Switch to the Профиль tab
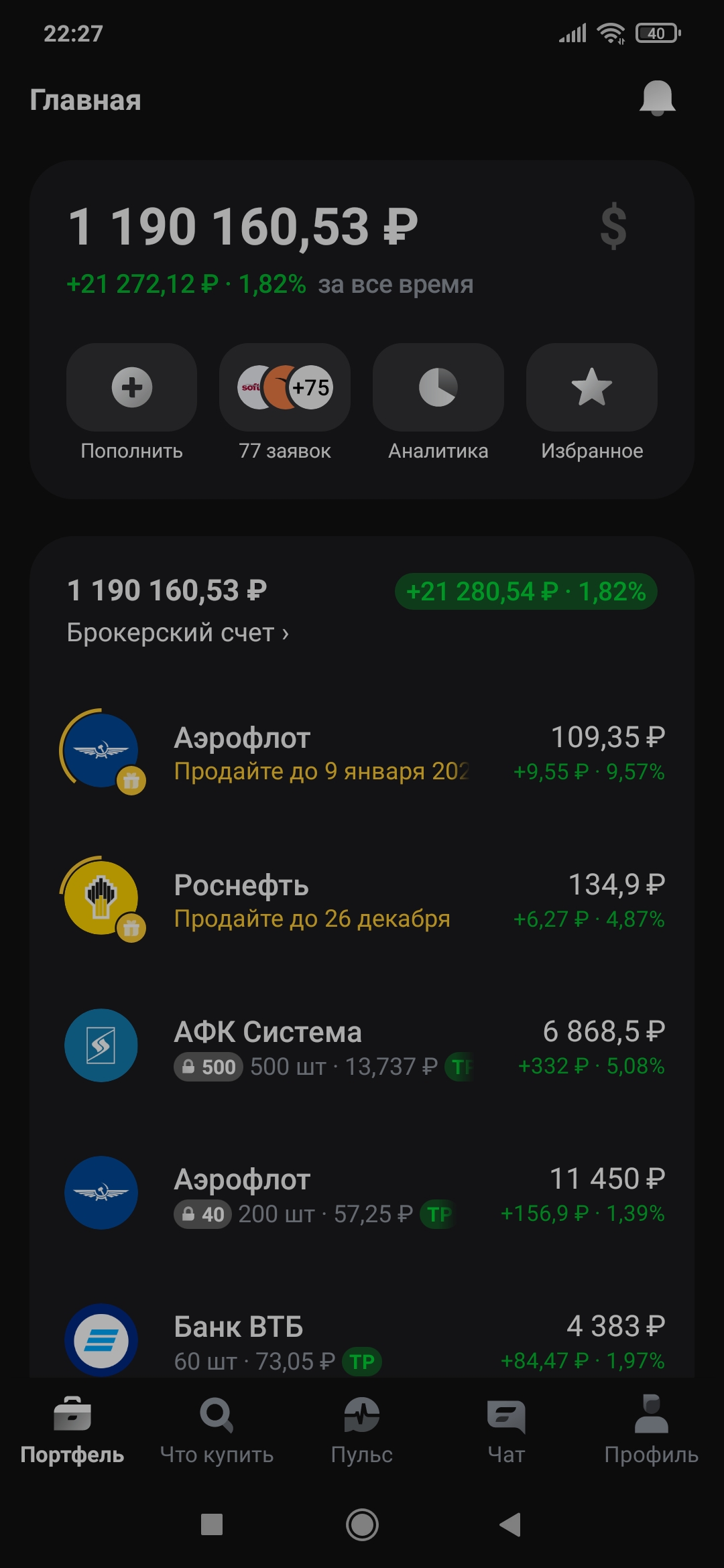Viewport: 724px width, 1568px height. pyautogui.click(x=651, y=1427)
